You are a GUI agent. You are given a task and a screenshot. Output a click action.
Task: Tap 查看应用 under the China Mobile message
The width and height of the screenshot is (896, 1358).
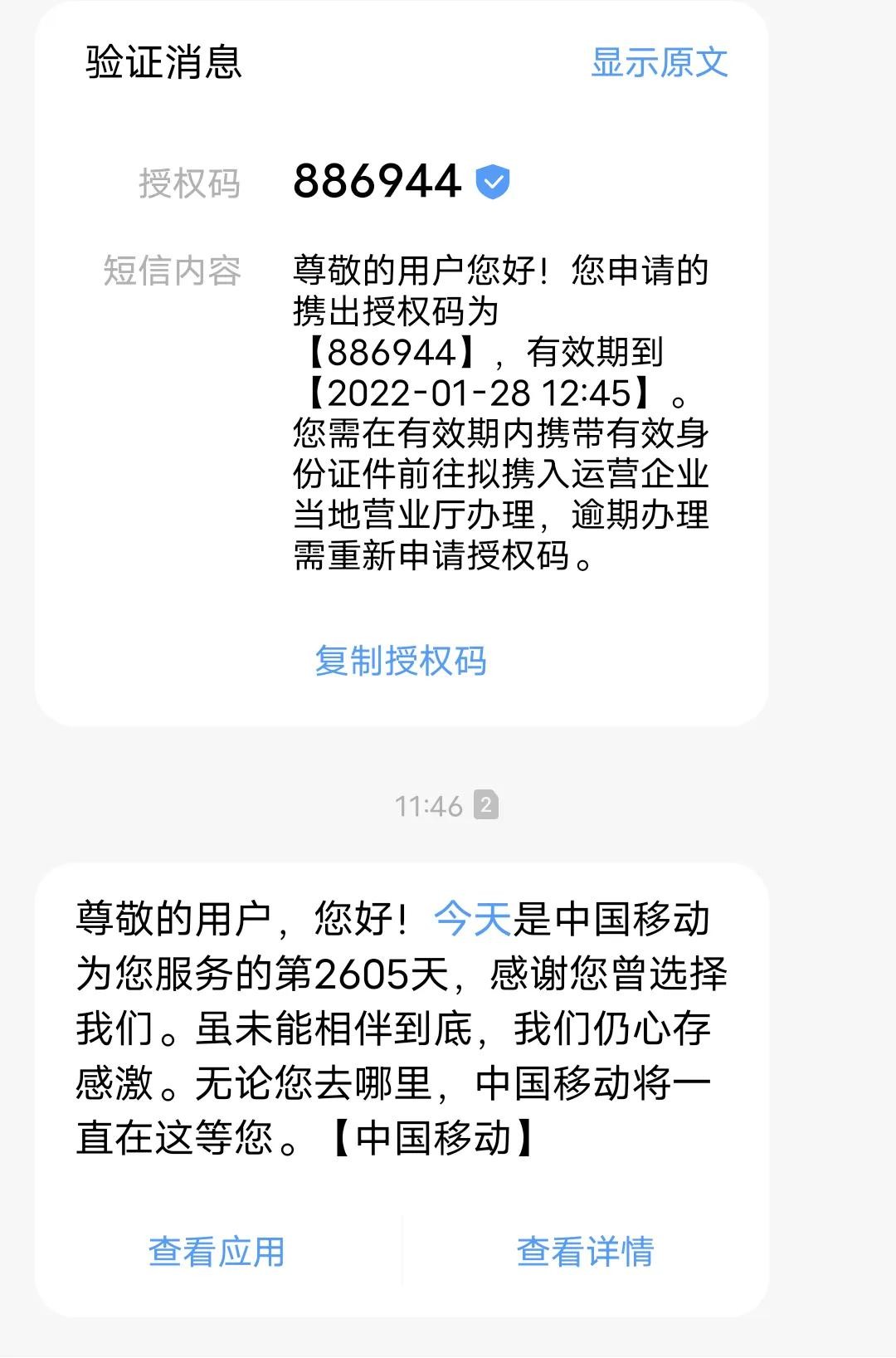217,1252
